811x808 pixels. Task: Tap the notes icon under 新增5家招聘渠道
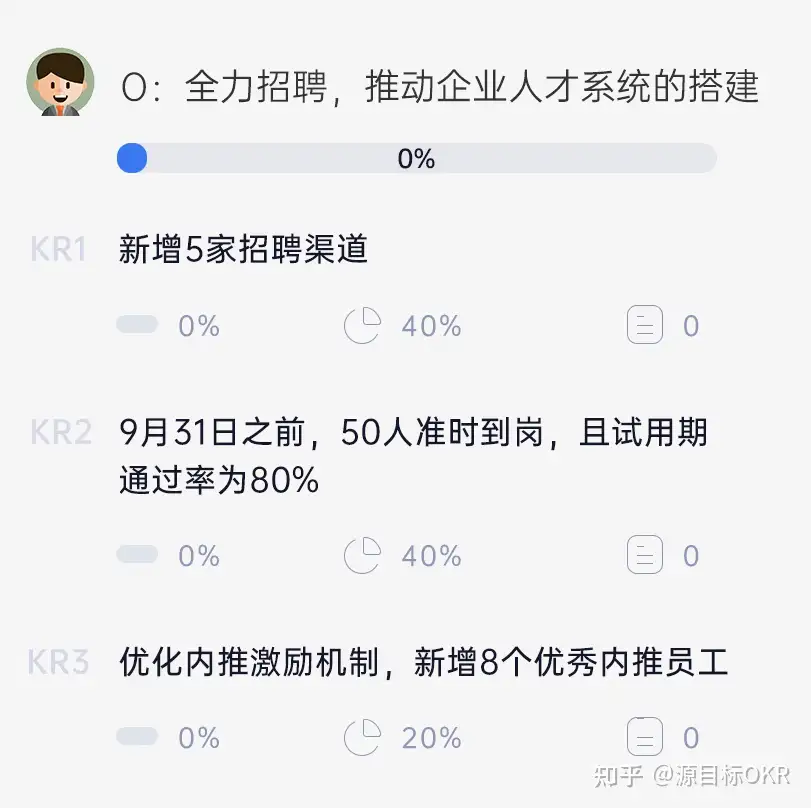point(645,326)
